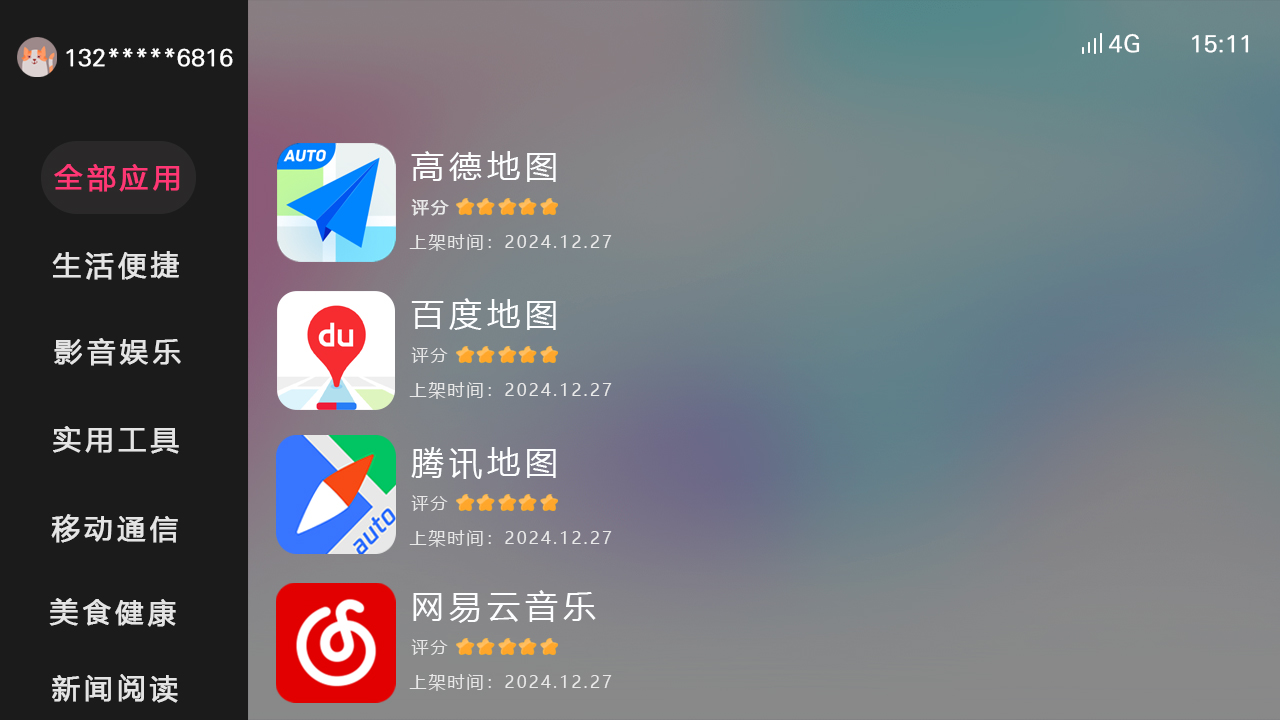Select the 全部应用 category
Image resolution: width=1280 pixels, height=720 pixels.
118,178
